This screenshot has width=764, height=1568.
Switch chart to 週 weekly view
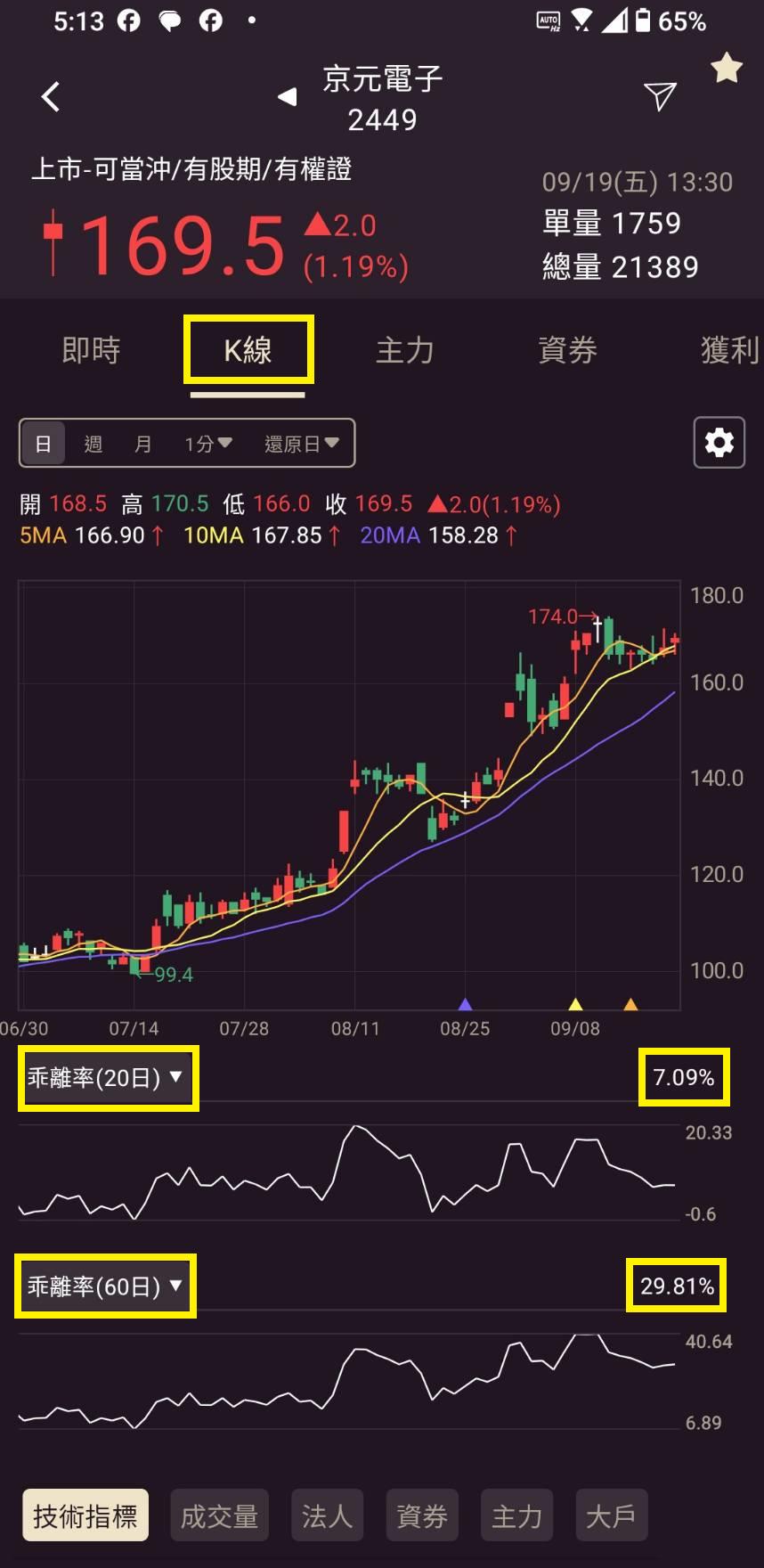[93, 443]
